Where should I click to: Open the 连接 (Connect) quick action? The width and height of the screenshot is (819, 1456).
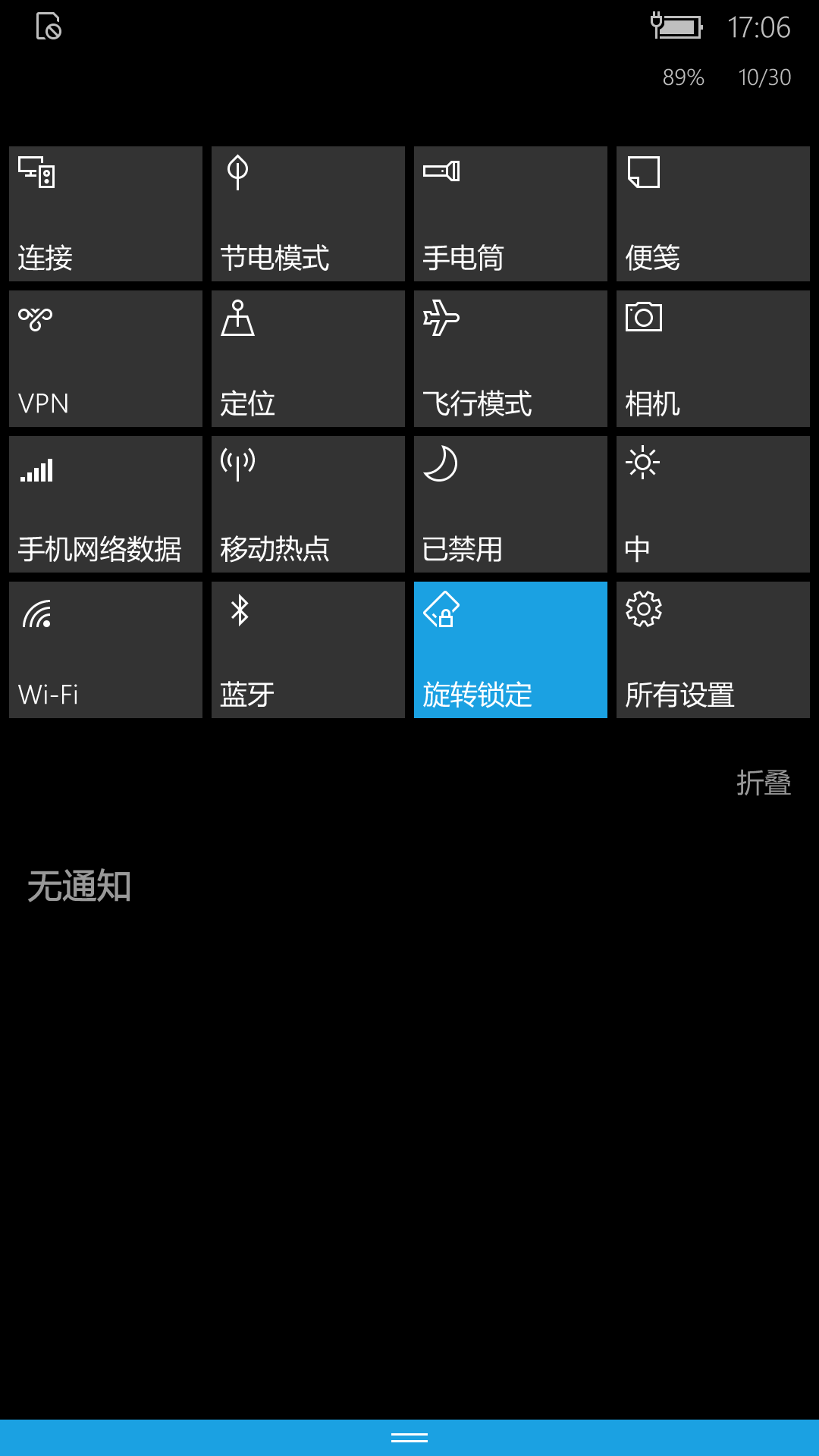(x=105, y=214)
